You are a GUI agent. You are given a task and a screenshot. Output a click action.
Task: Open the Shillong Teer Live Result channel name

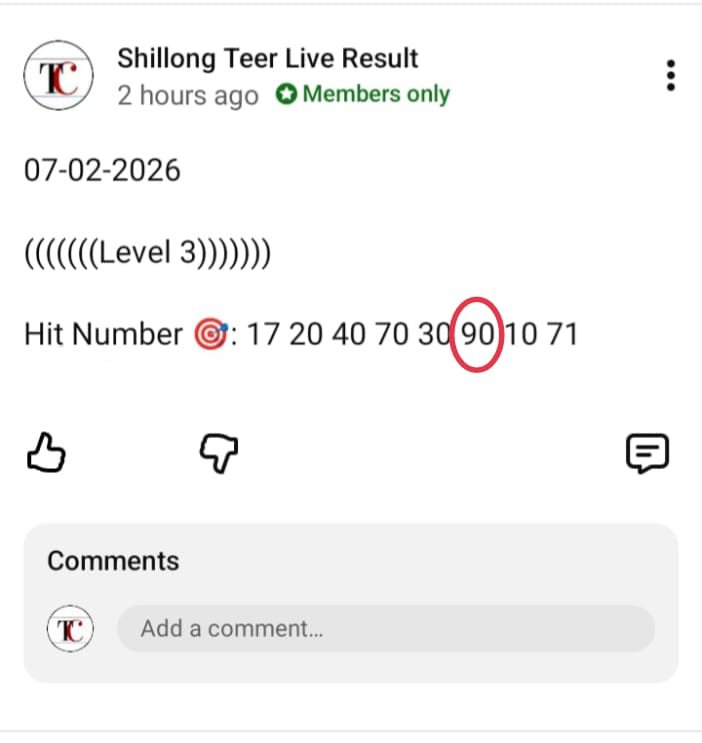coord(267,59)
